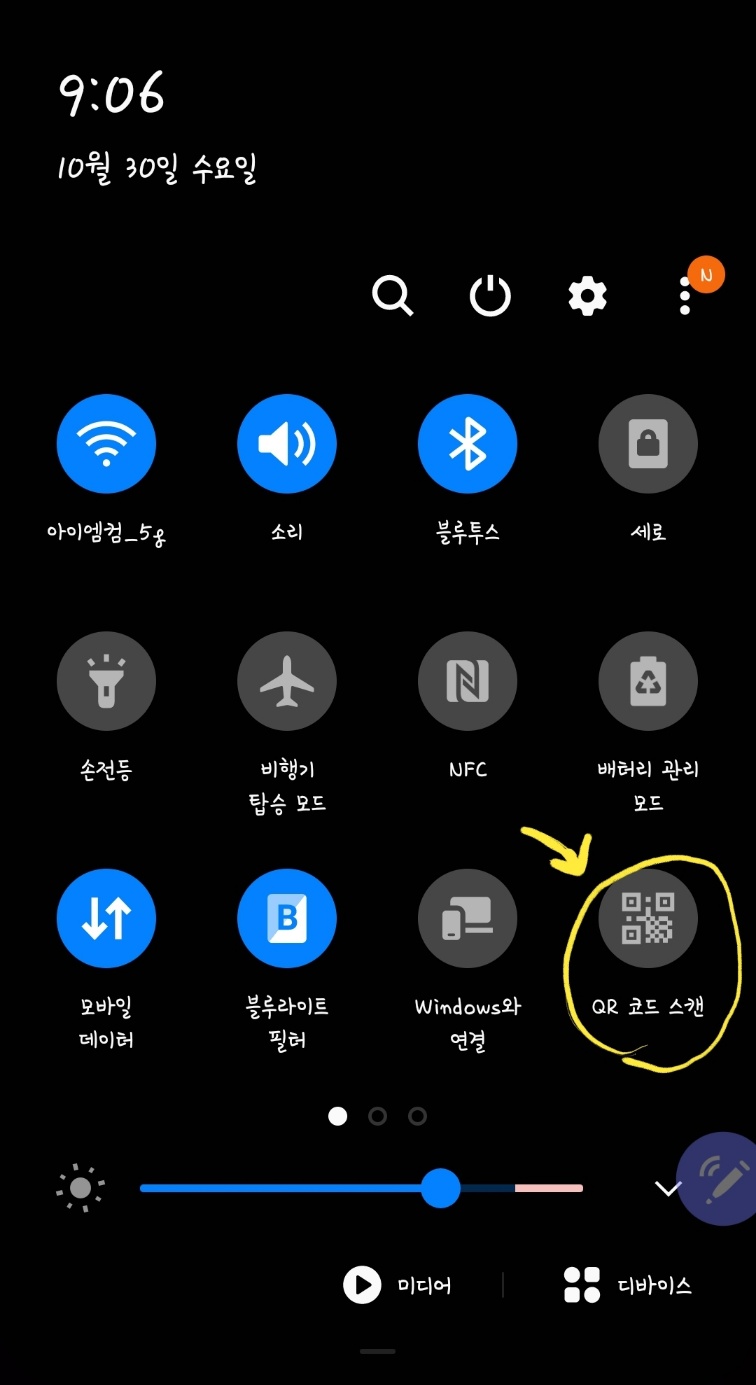This screenshot has height=1385, width=756.
Task: Open the 미디어 panel
Action: pyautogui.click(x=398, y=1285)
